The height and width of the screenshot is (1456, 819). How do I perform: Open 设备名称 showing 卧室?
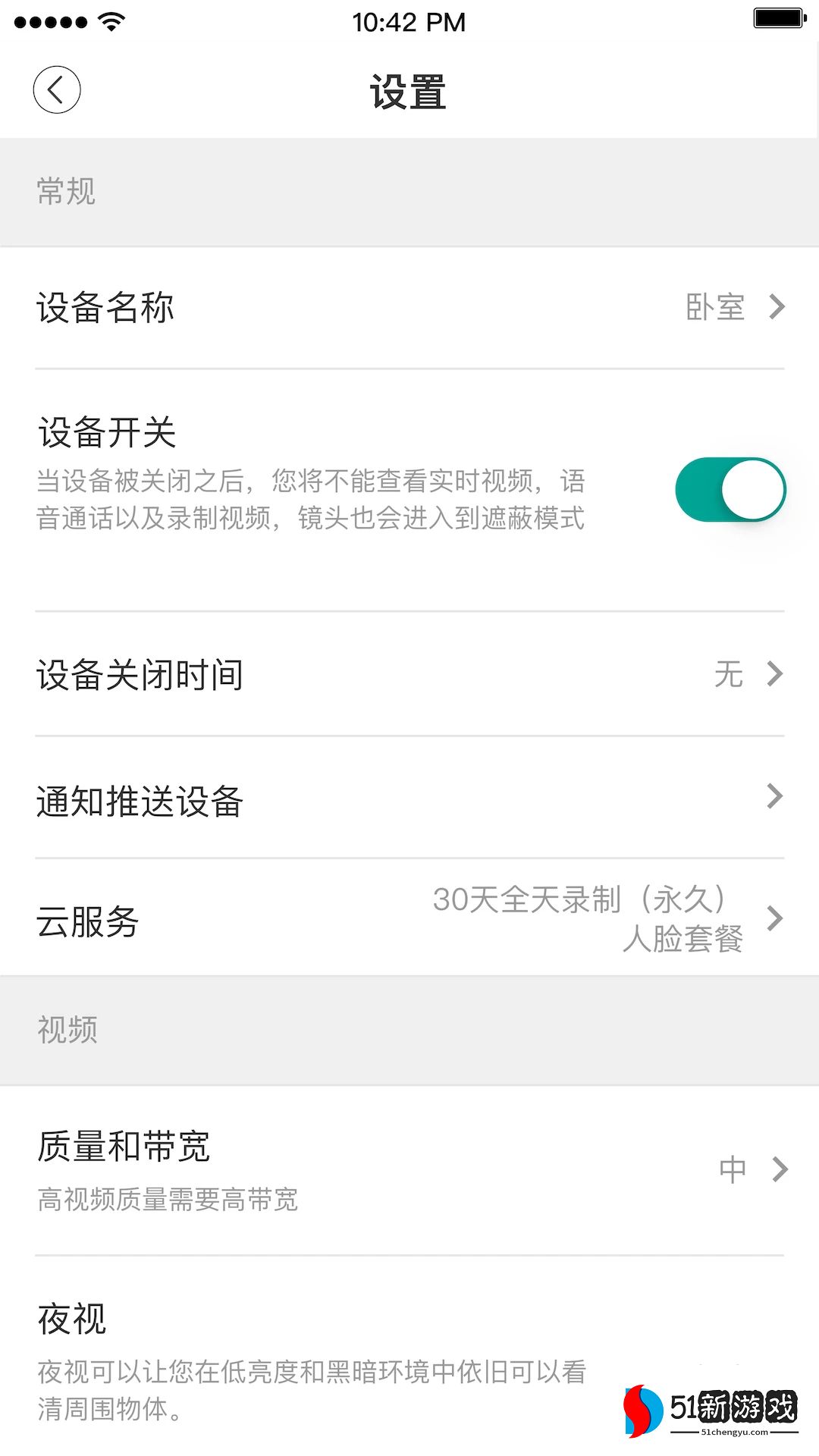click(409, 308)
